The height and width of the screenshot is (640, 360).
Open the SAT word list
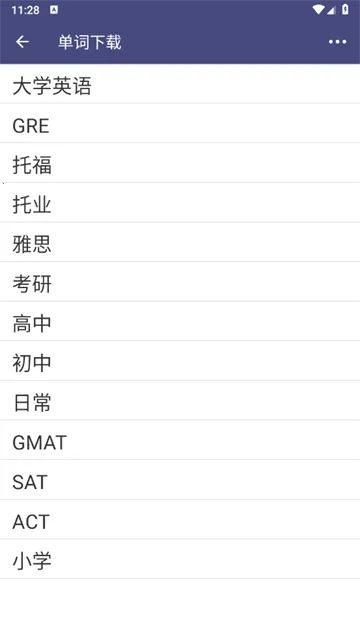point(180,480)
